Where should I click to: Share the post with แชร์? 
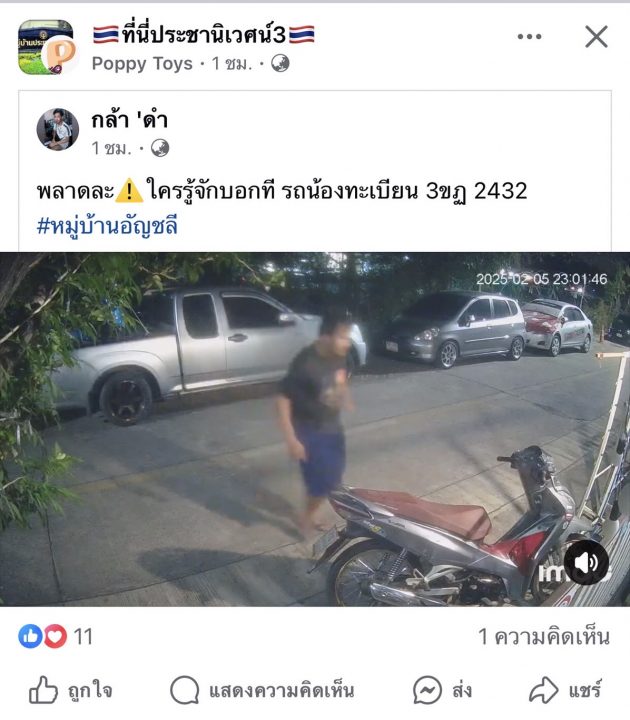pos(565,690)
